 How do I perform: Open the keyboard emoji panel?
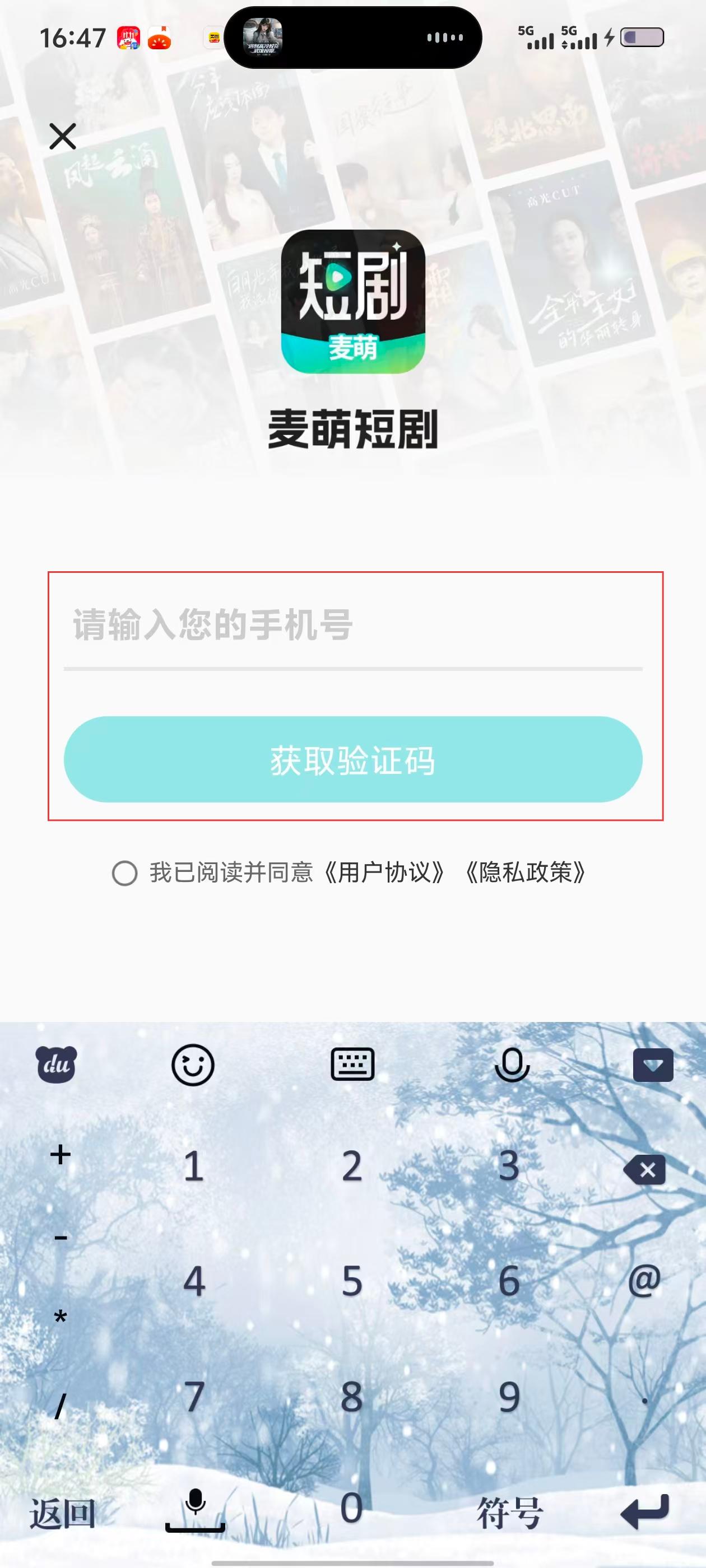193,1065
